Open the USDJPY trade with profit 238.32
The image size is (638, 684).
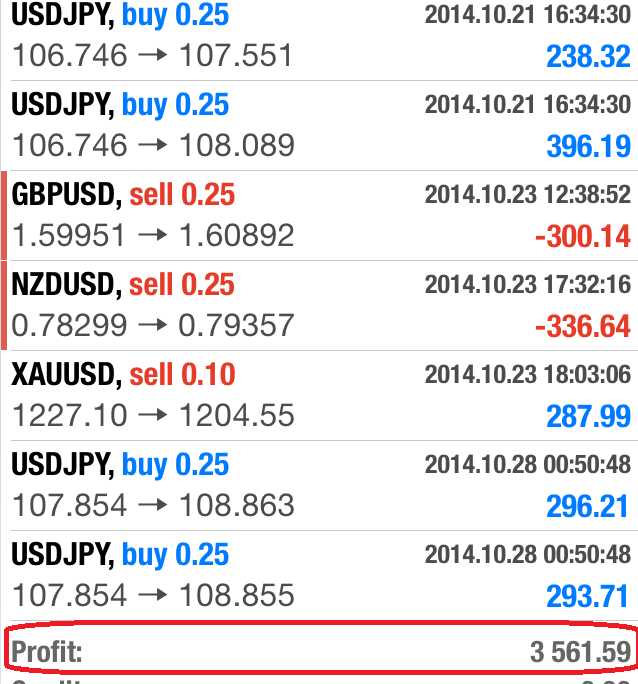(320, 36)
